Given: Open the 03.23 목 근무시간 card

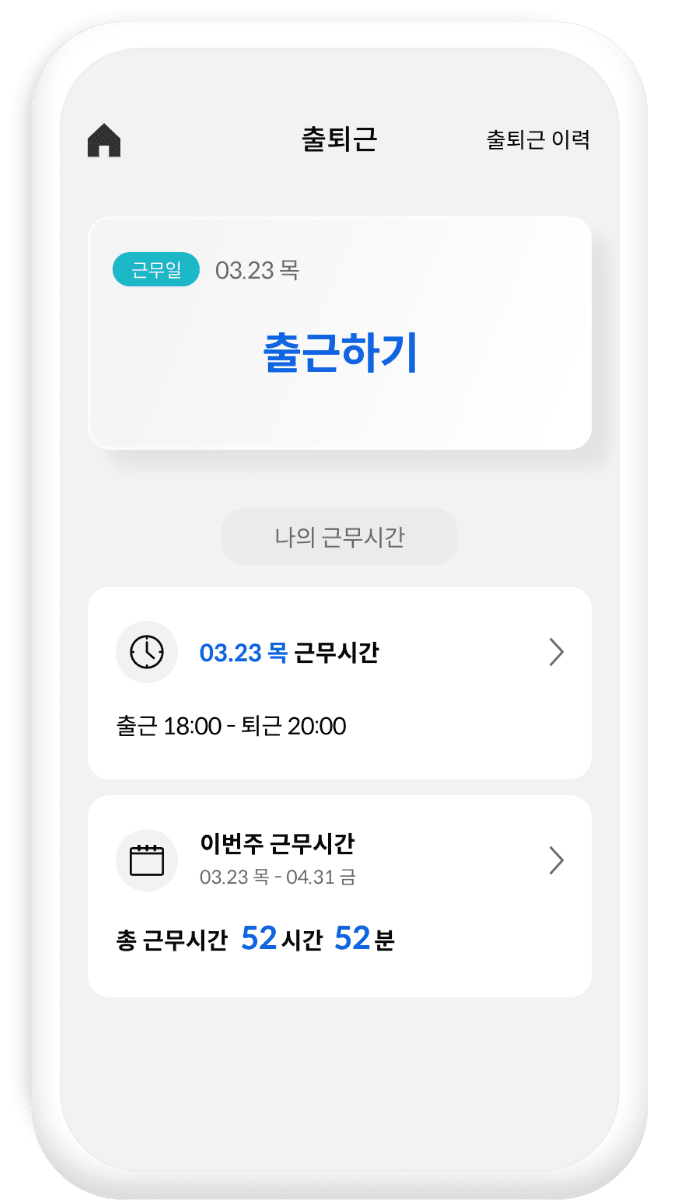Looking at the screenshot, I should pyautogui.click(x=339, y=682).
